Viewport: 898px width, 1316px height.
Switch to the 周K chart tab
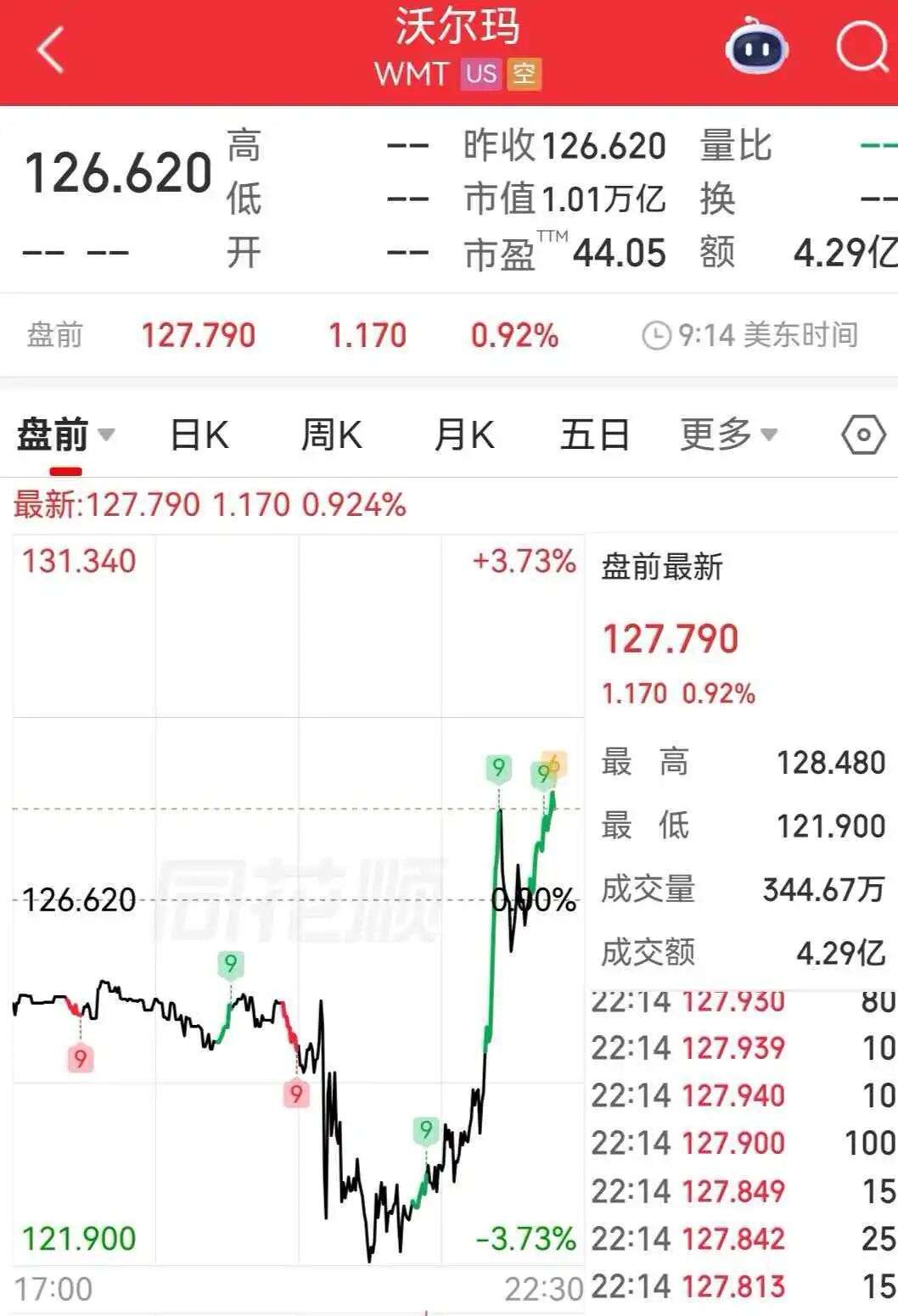(x=331, y=435)
